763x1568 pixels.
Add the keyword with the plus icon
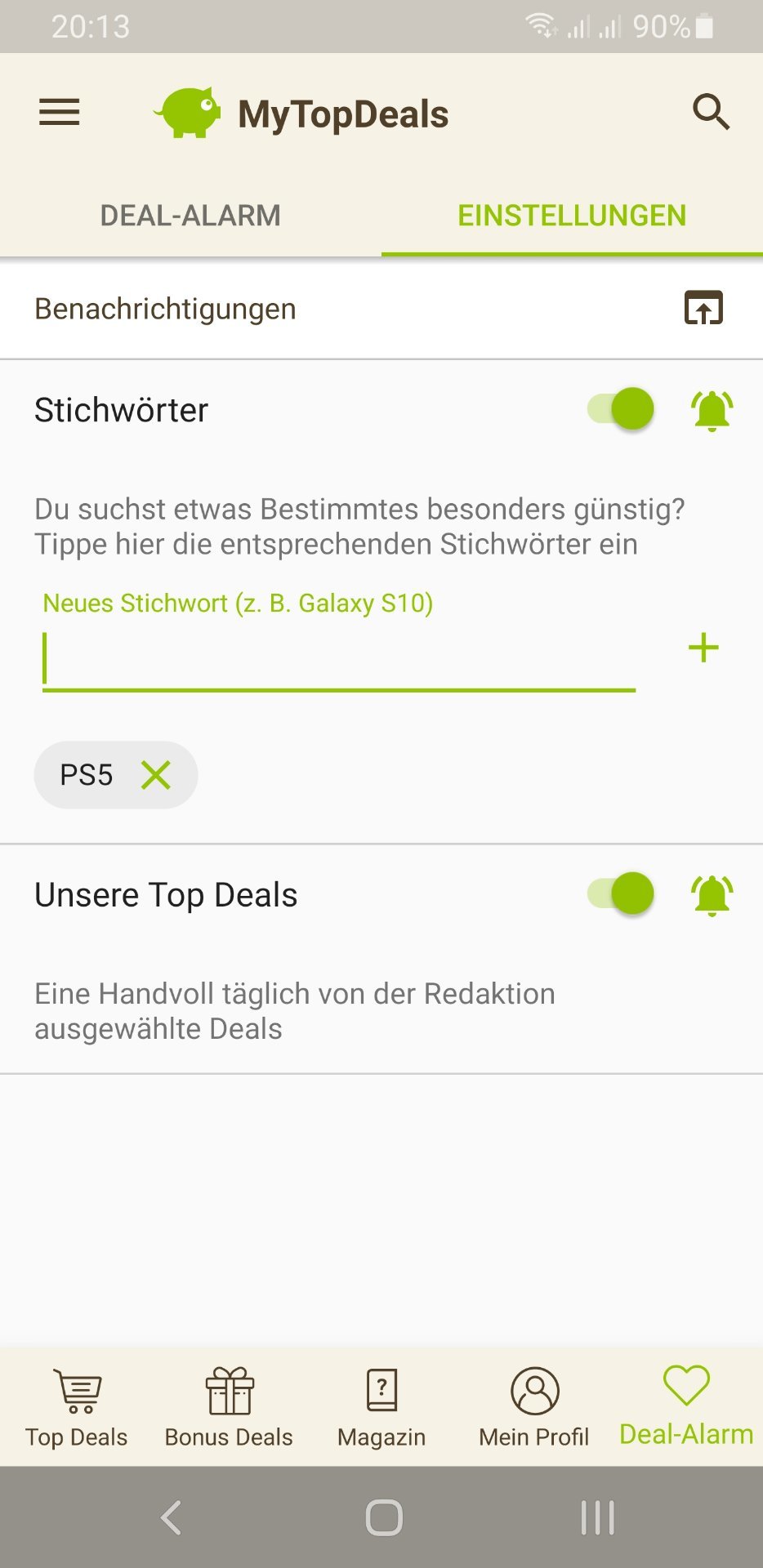[703, 648]
